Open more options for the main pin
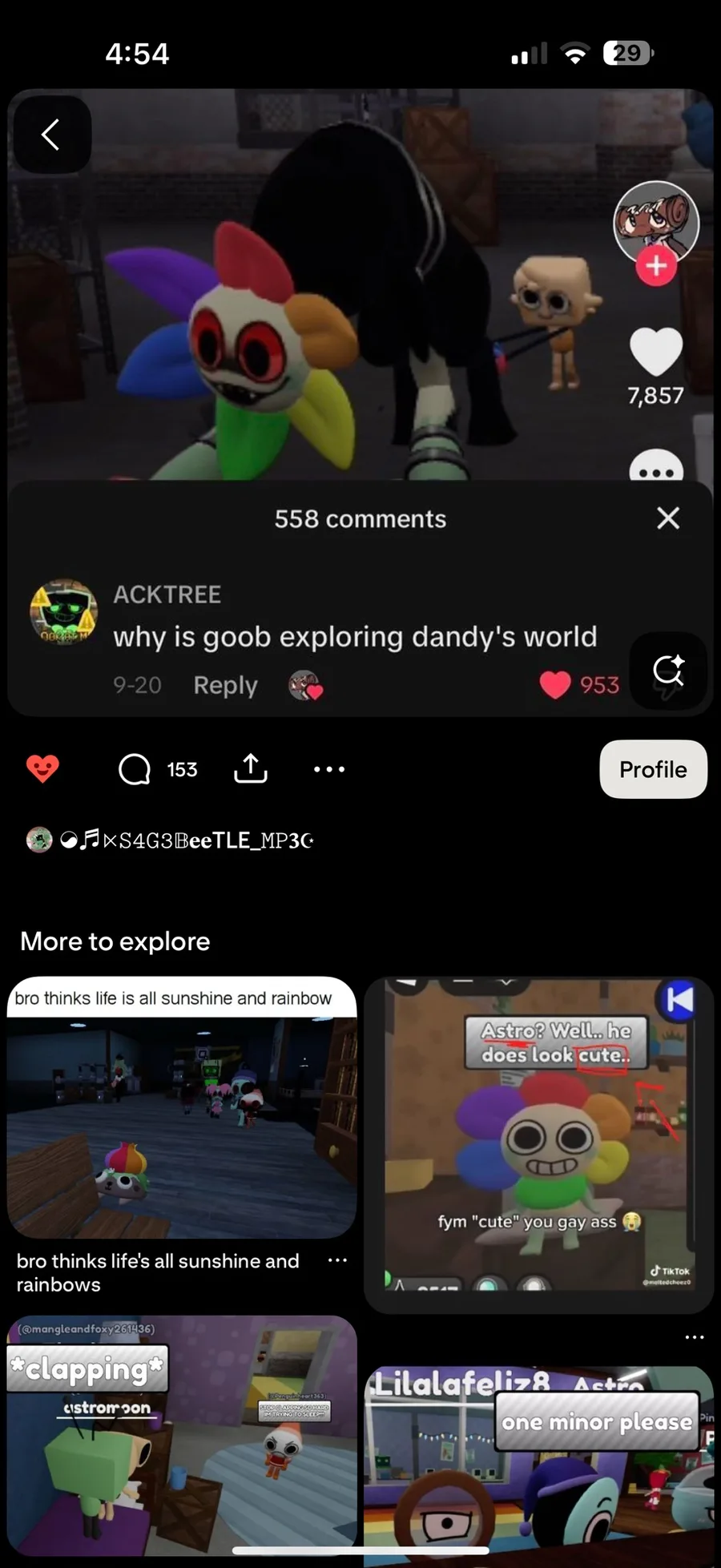 (x=329, y=769)
